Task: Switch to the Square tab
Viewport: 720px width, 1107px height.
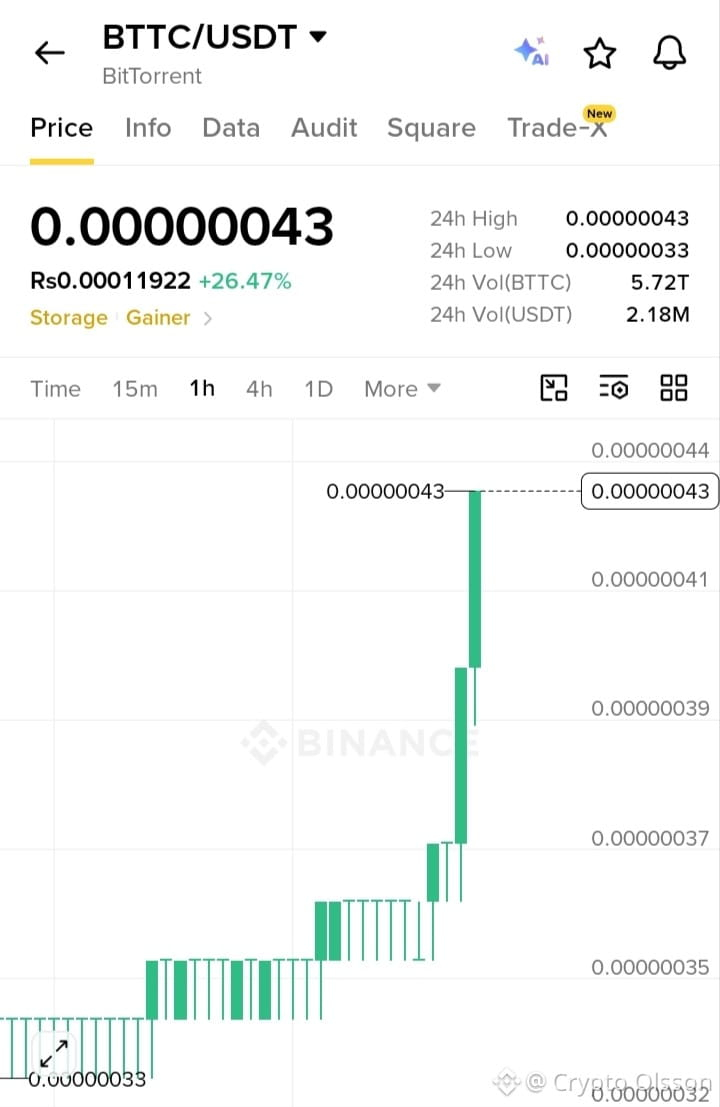Action: click(431, 128)
